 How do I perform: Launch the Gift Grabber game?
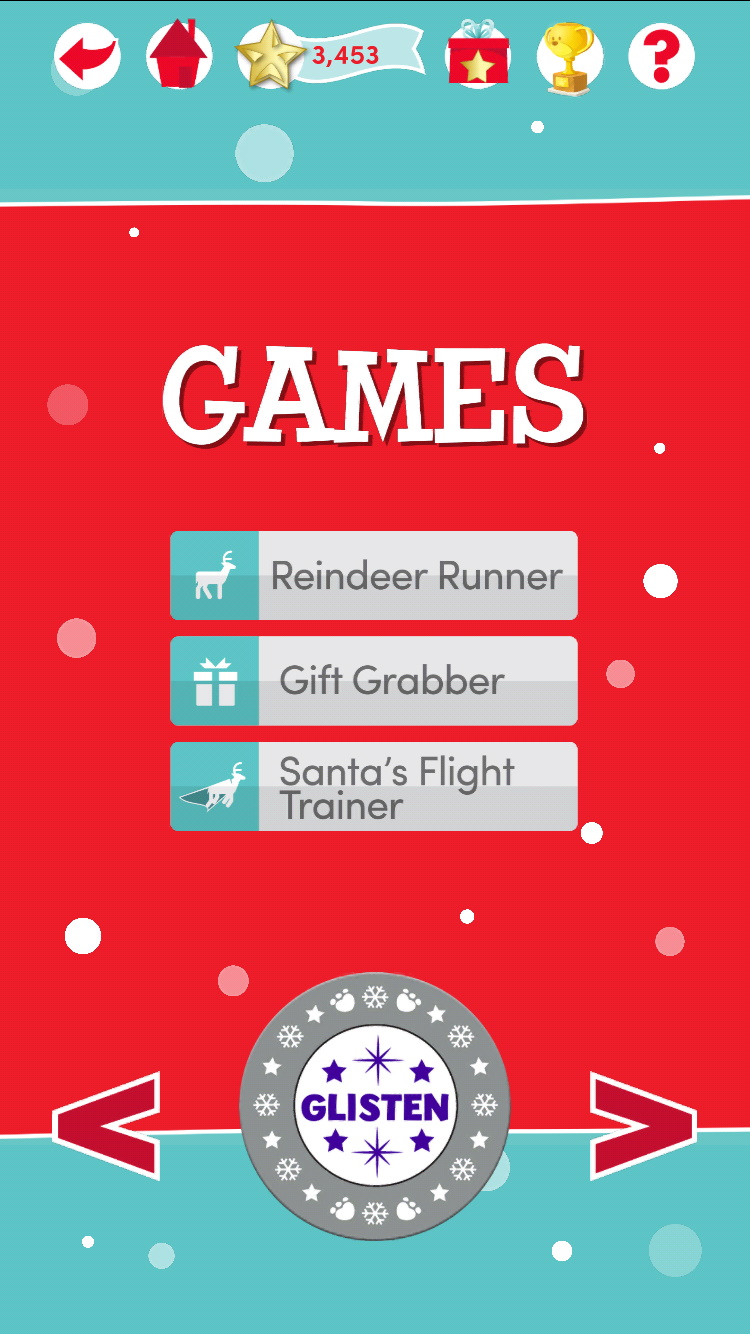tap(374, 681)
